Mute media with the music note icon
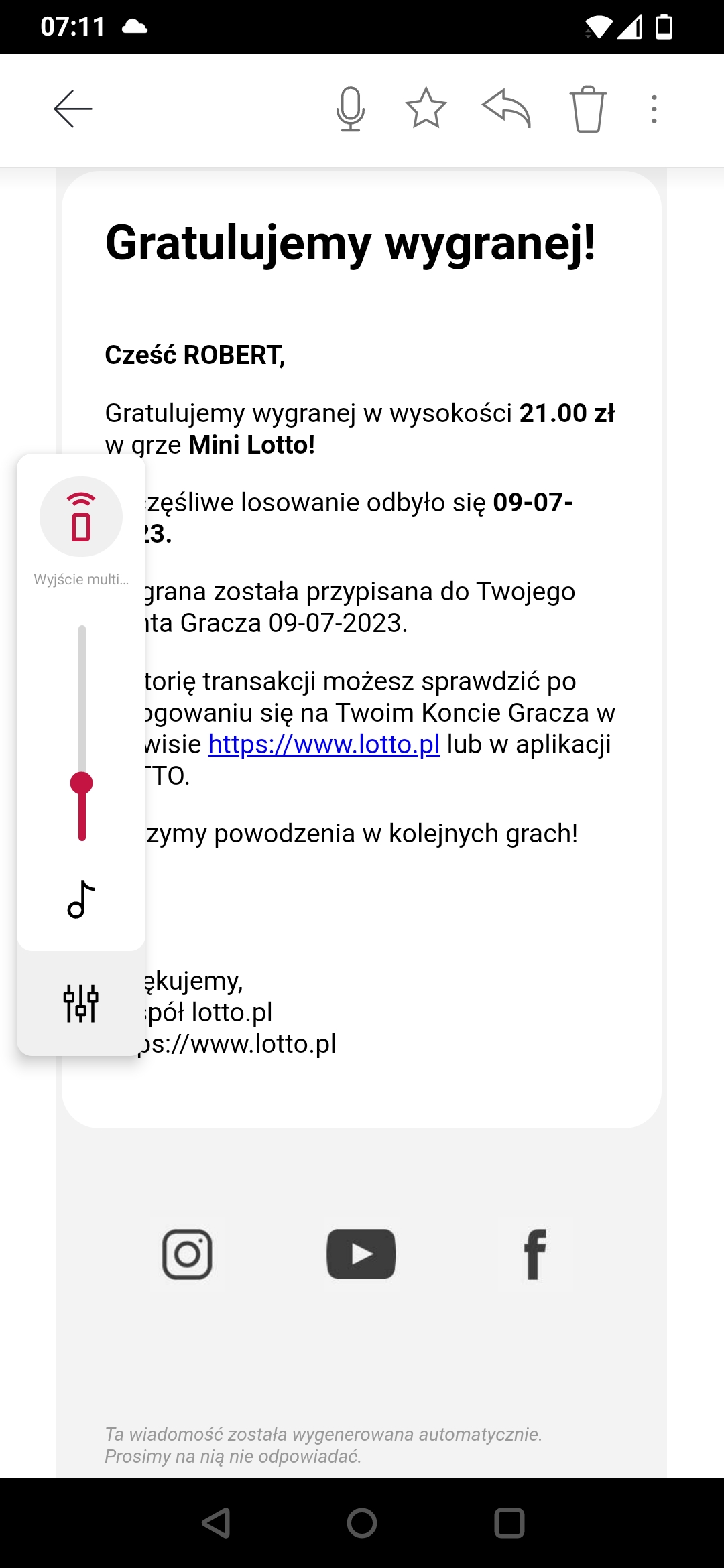Viewport: 724px width, 1568px height. [81, 899]
